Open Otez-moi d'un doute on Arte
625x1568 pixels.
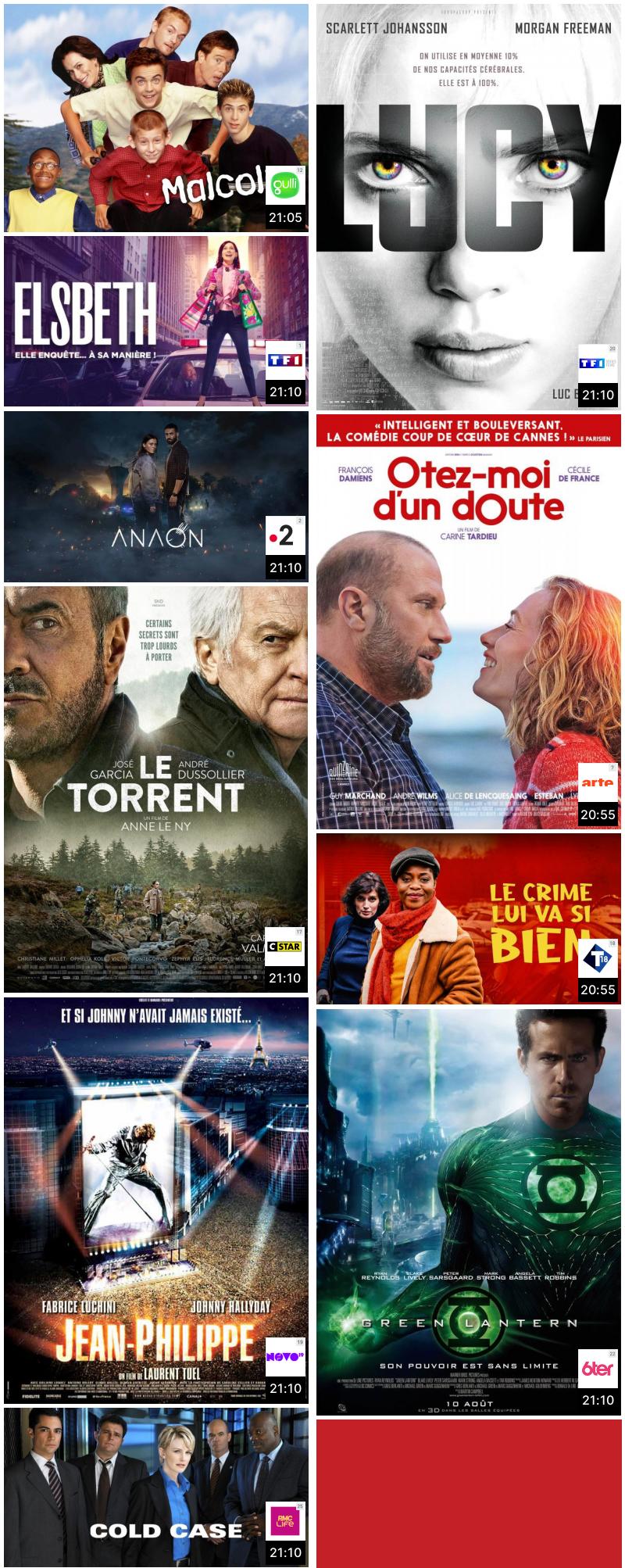click(469, 621)
